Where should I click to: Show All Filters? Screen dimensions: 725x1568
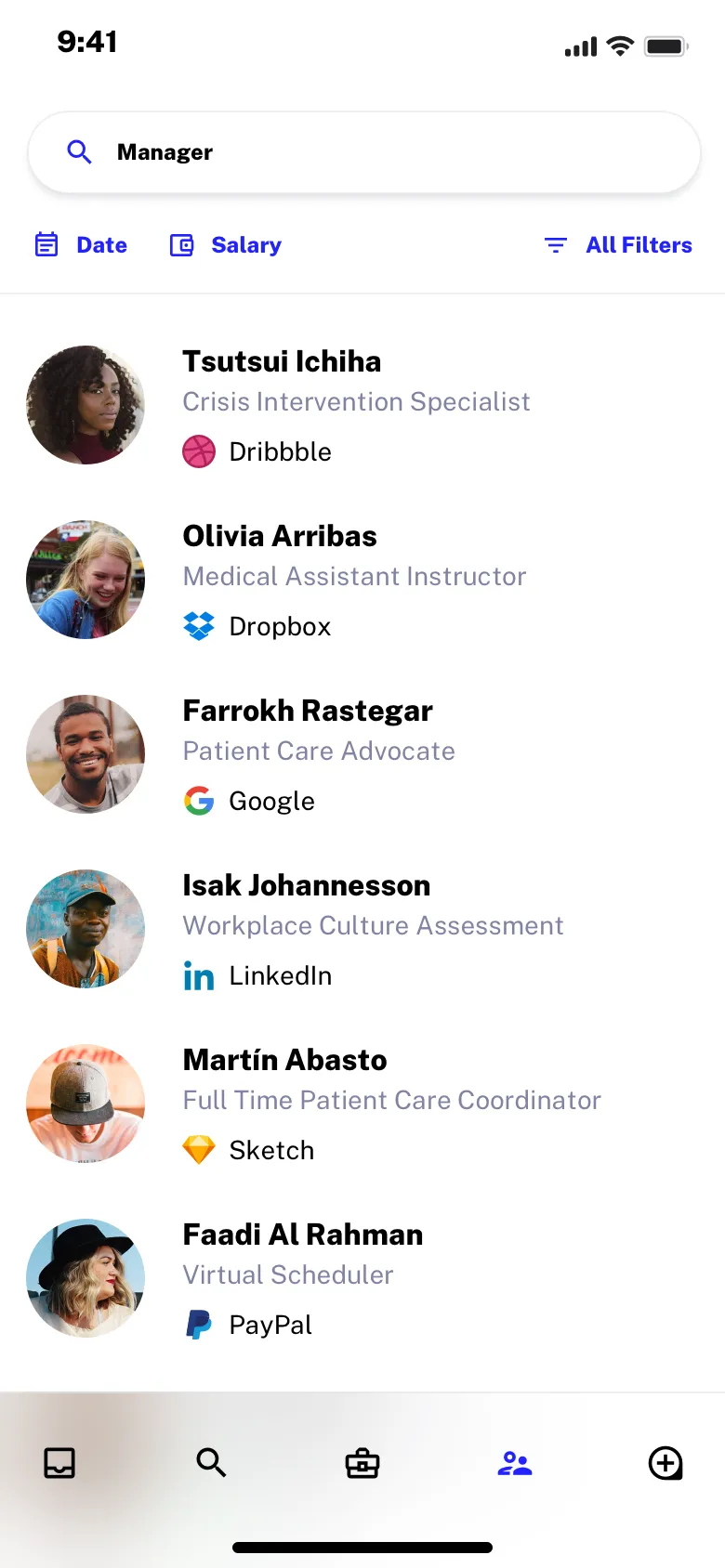(x=619, y=245)
